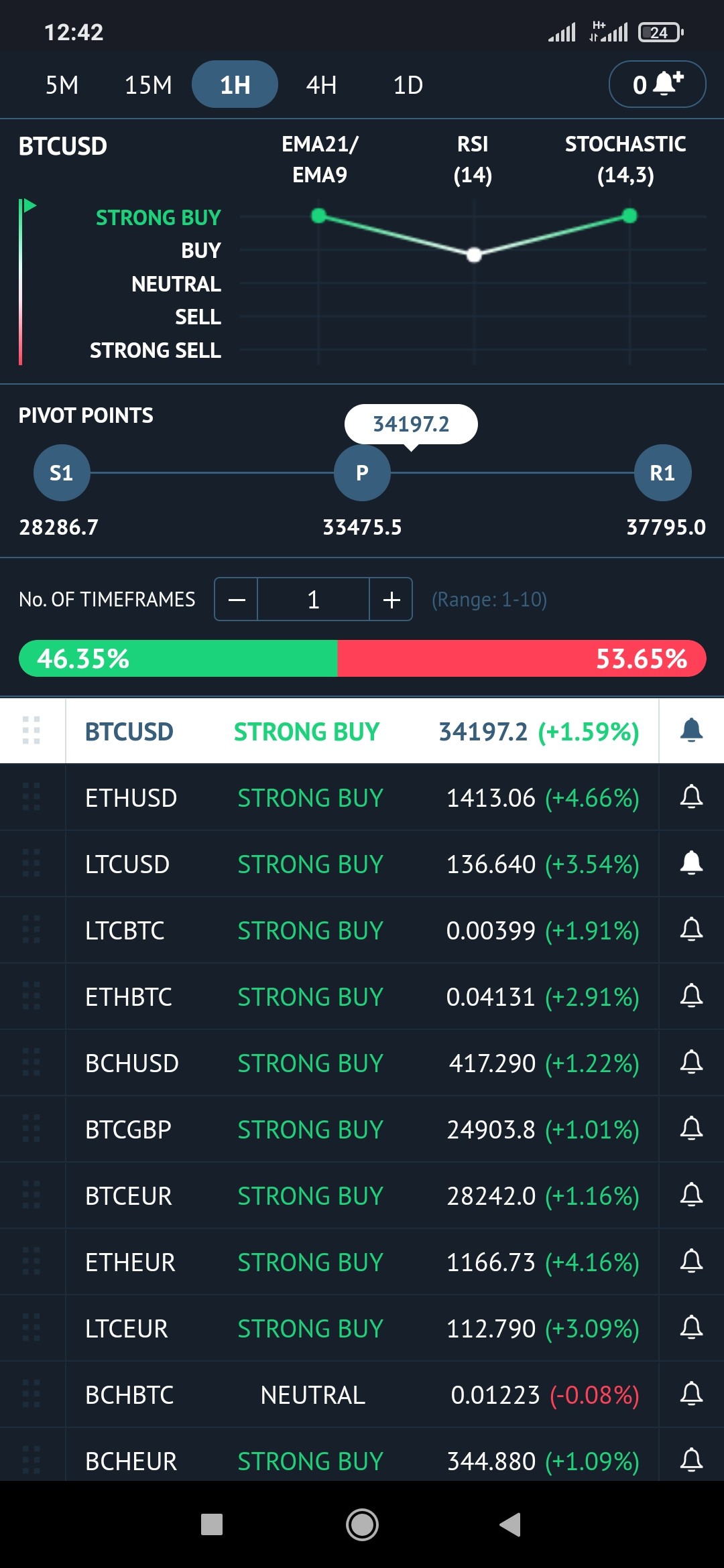Screen dimensions: 724x1568
Task: Toggle the alert bell for LTCUSD
Action: [691, 863]
